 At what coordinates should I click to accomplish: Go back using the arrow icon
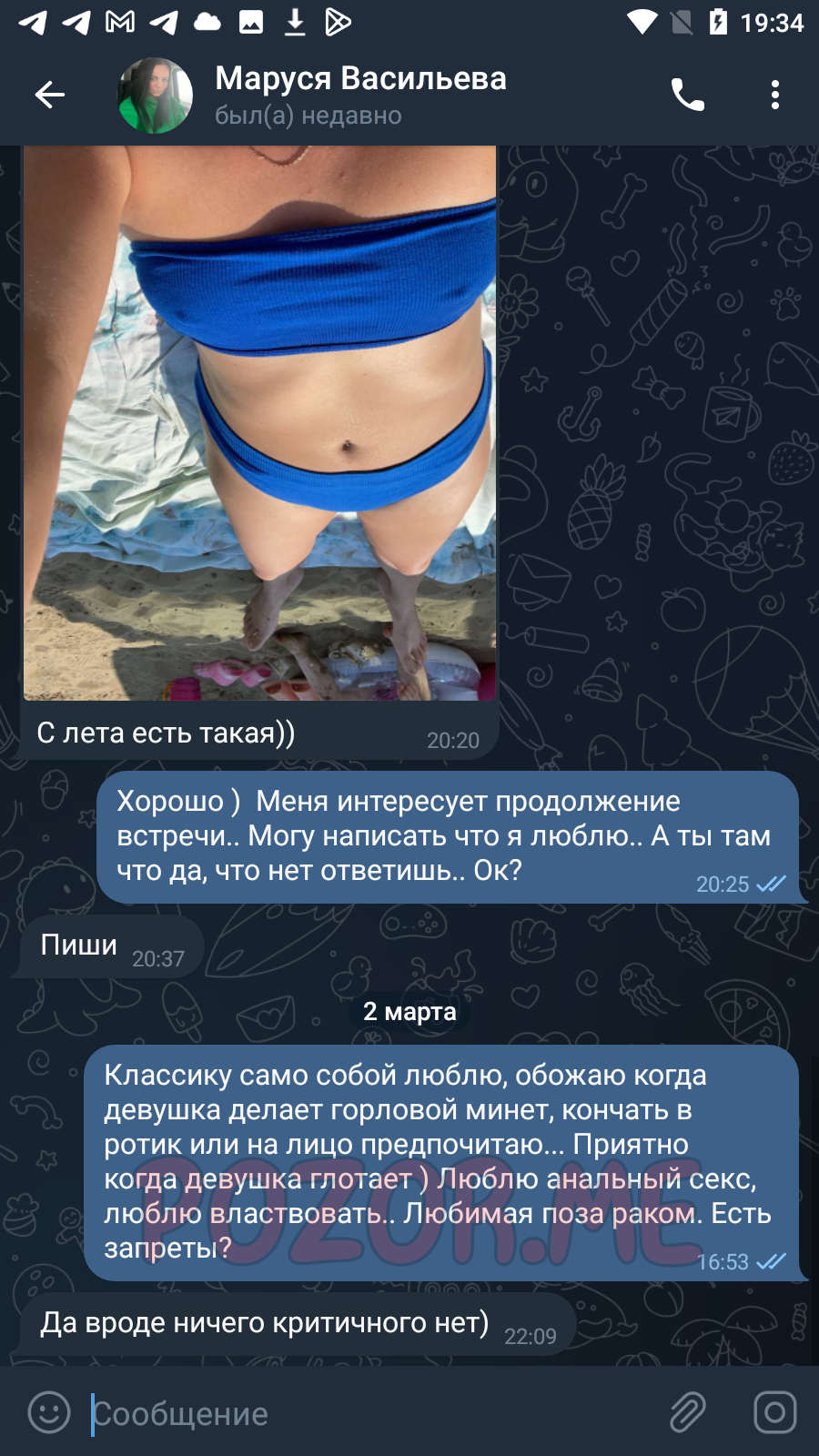pyautogui.click(x=49, y=95)
